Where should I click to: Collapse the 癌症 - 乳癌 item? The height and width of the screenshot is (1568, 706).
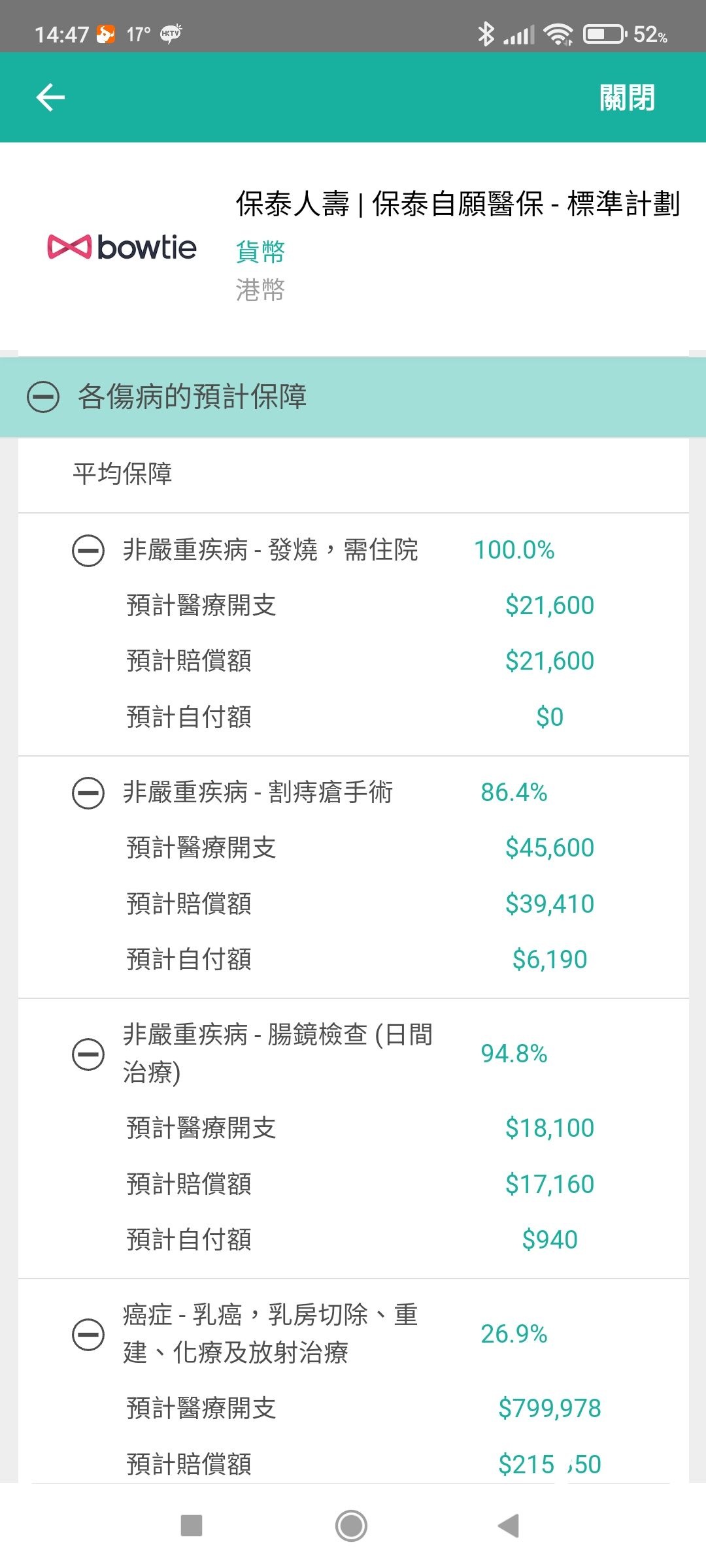(88, 1334)
